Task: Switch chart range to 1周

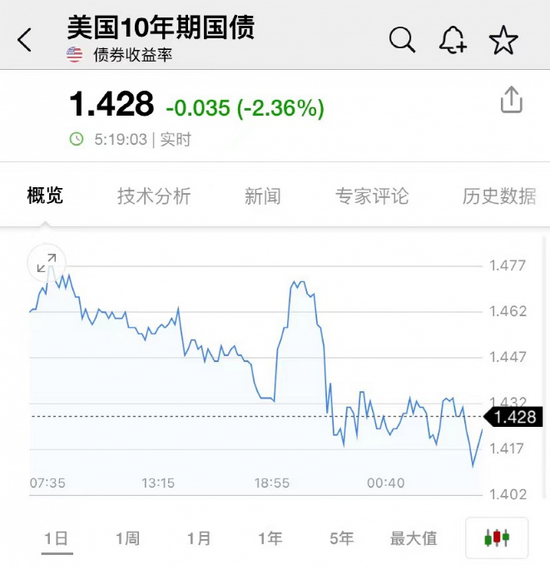Action: 128,539
